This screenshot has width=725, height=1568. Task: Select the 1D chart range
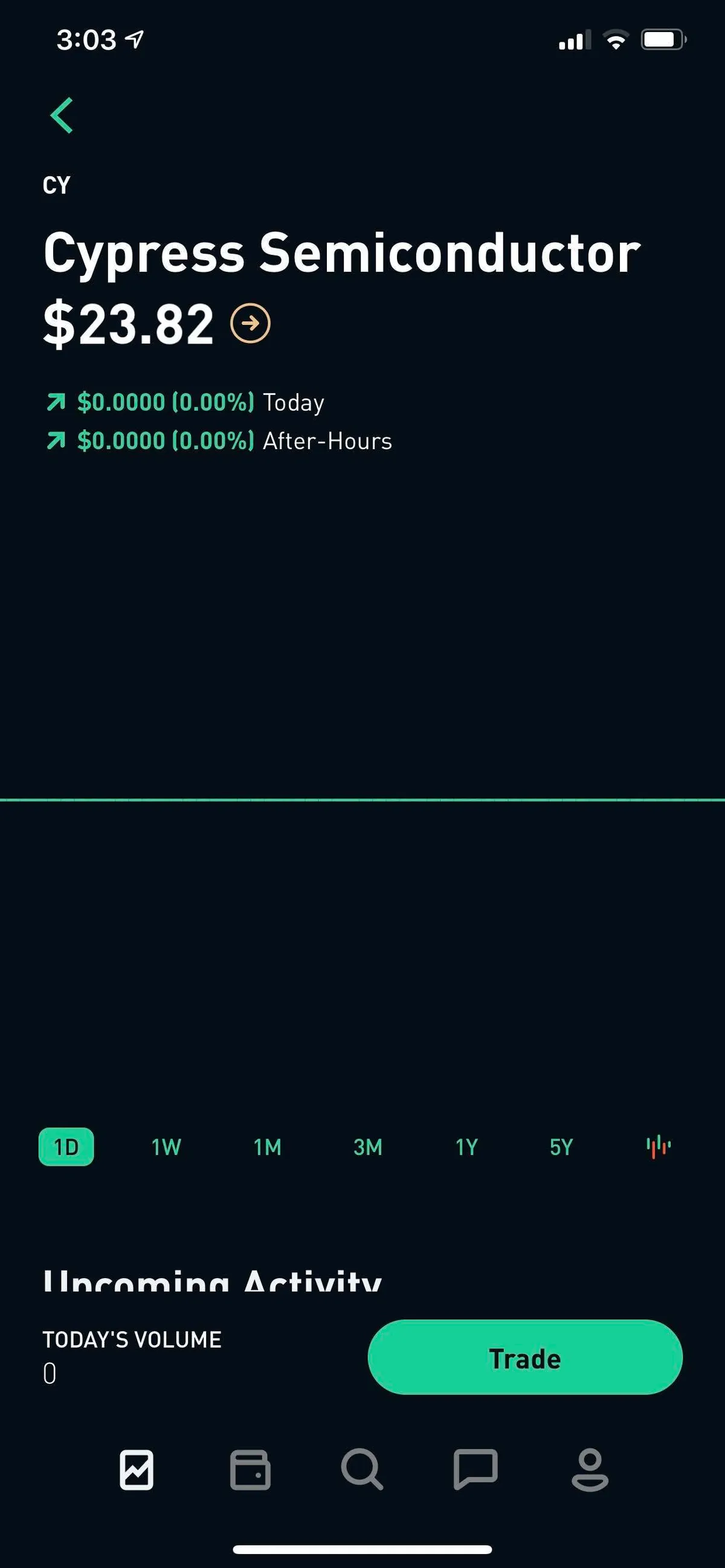(x=66, y=1147)
